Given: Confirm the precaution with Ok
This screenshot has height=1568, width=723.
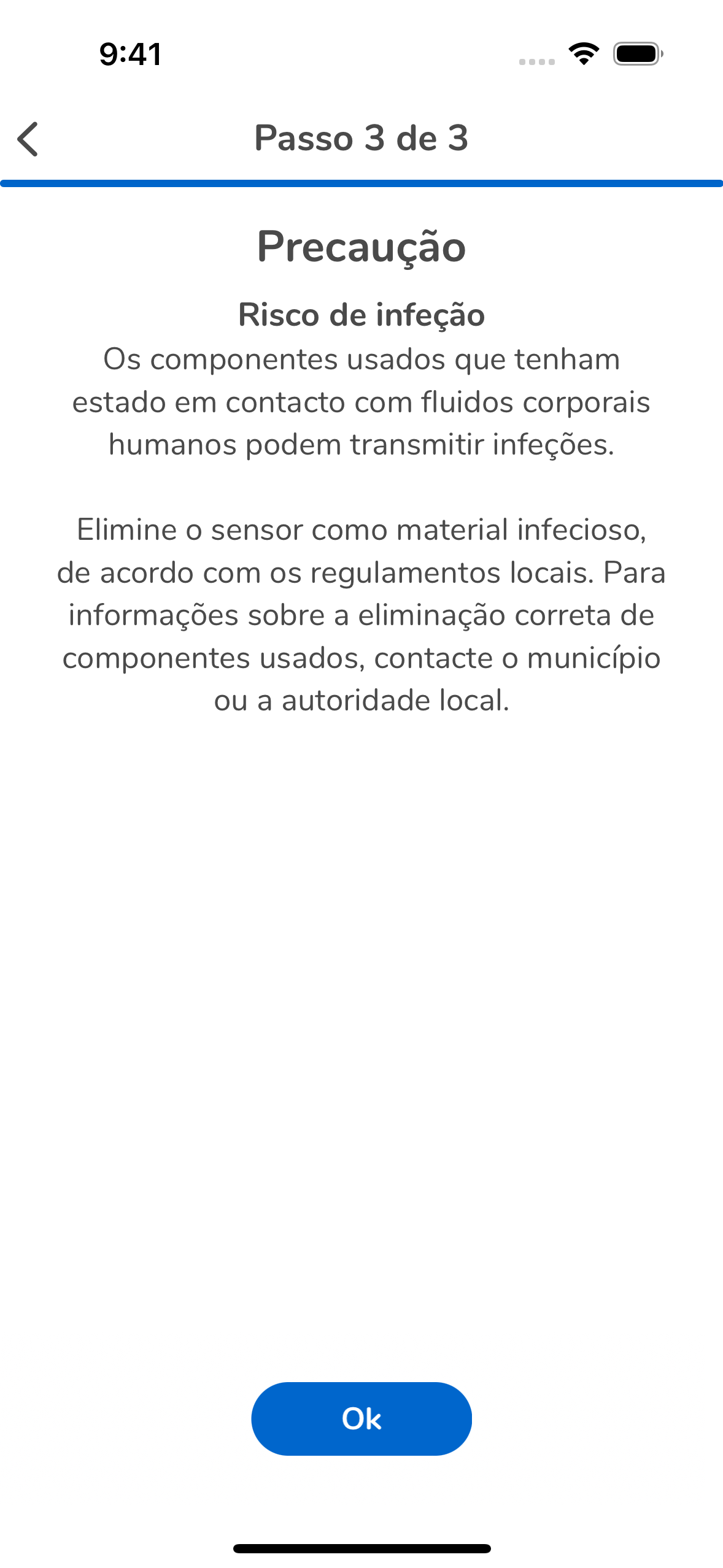Looking at the screenshot, I should (361, 1418).
